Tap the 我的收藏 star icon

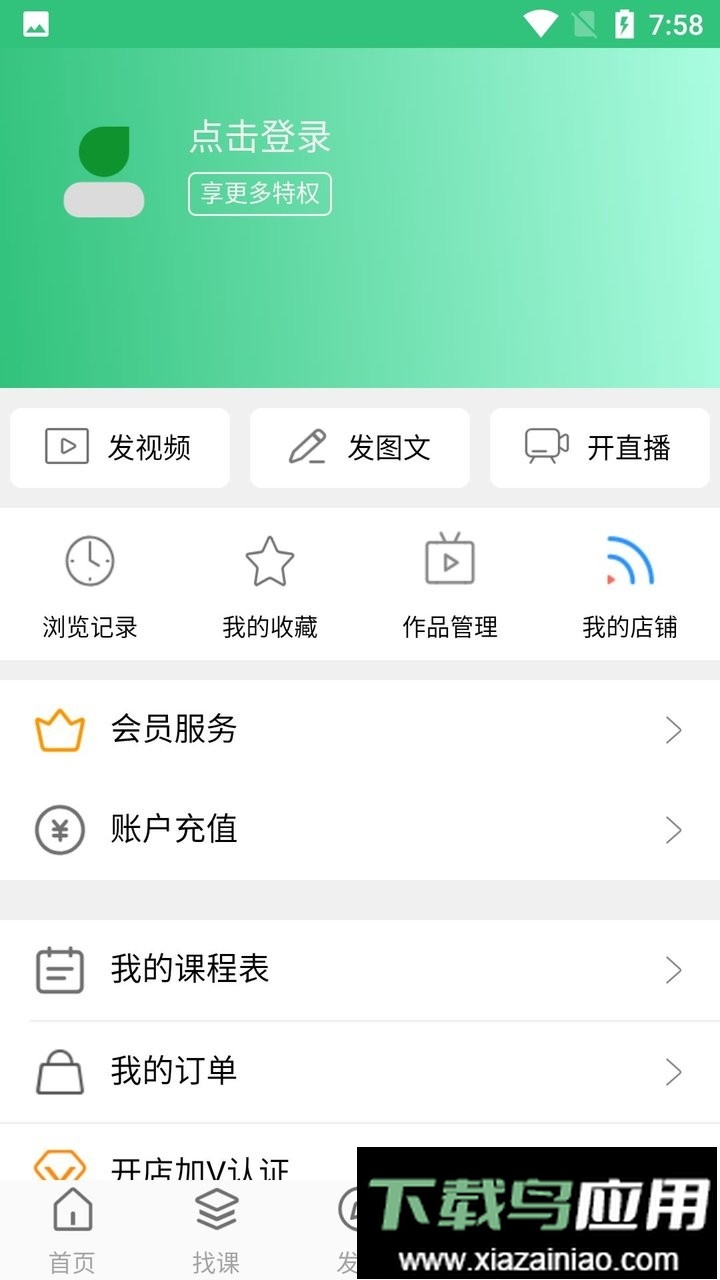[270, 561]
